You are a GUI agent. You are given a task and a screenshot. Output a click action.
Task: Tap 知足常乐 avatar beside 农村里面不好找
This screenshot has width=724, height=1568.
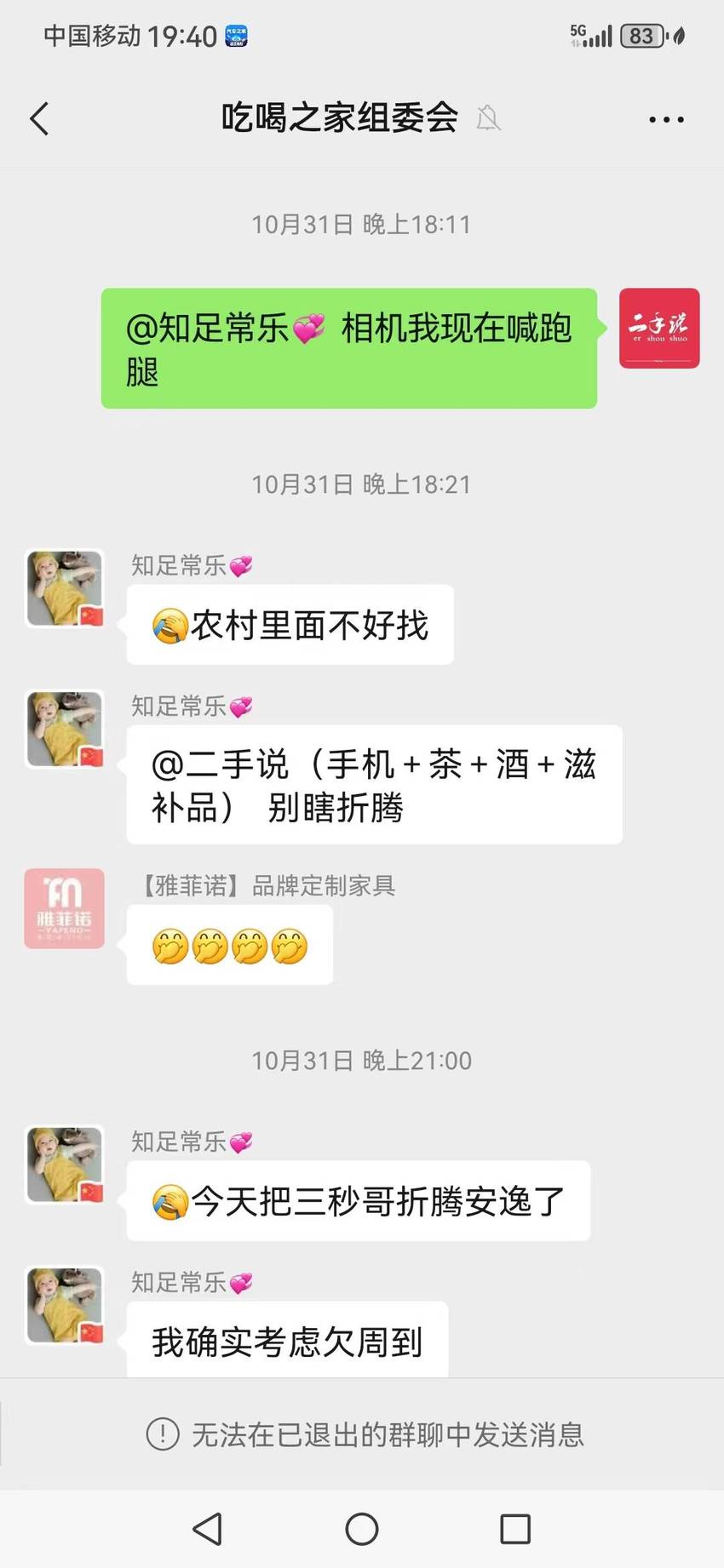(x=65, y=588)
